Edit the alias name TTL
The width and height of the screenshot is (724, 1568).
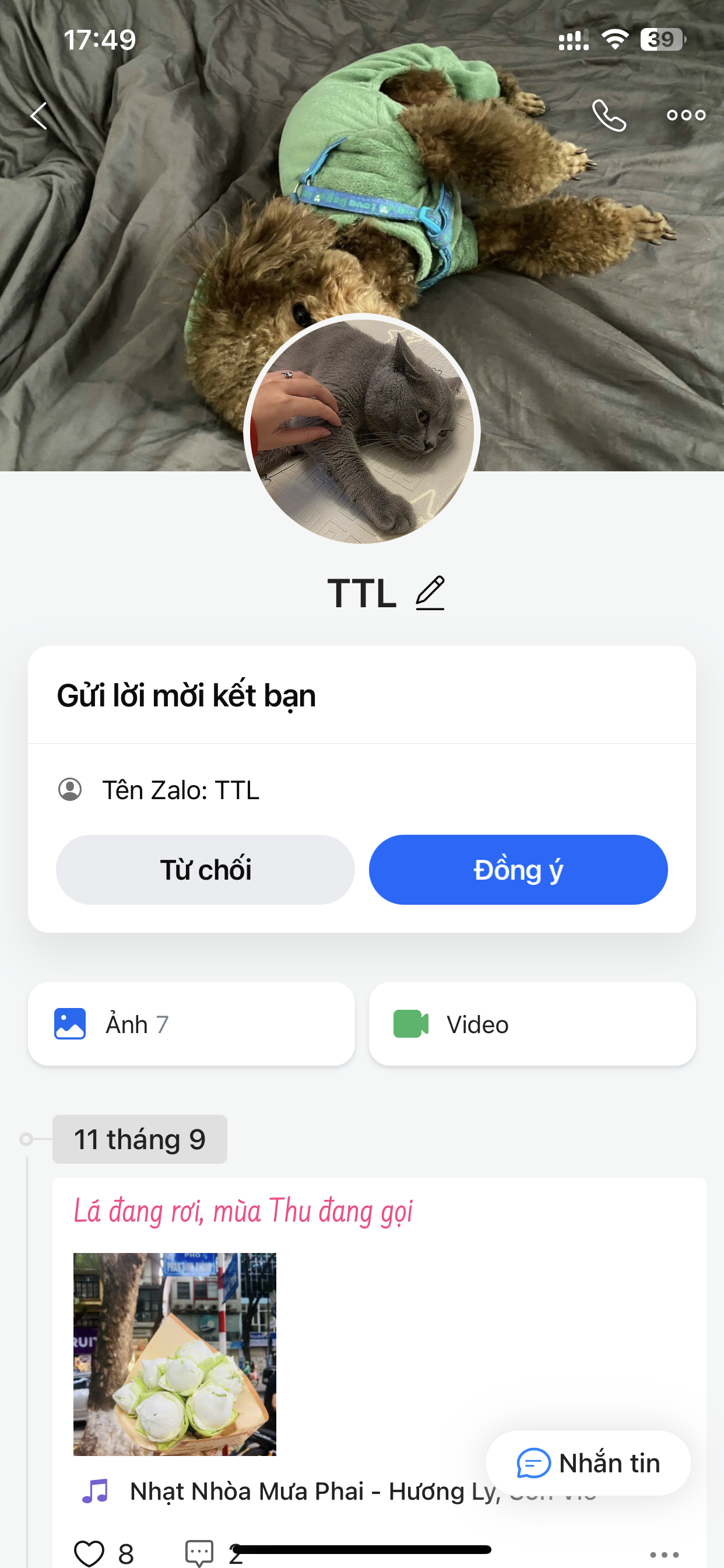(x=430, y=593)
